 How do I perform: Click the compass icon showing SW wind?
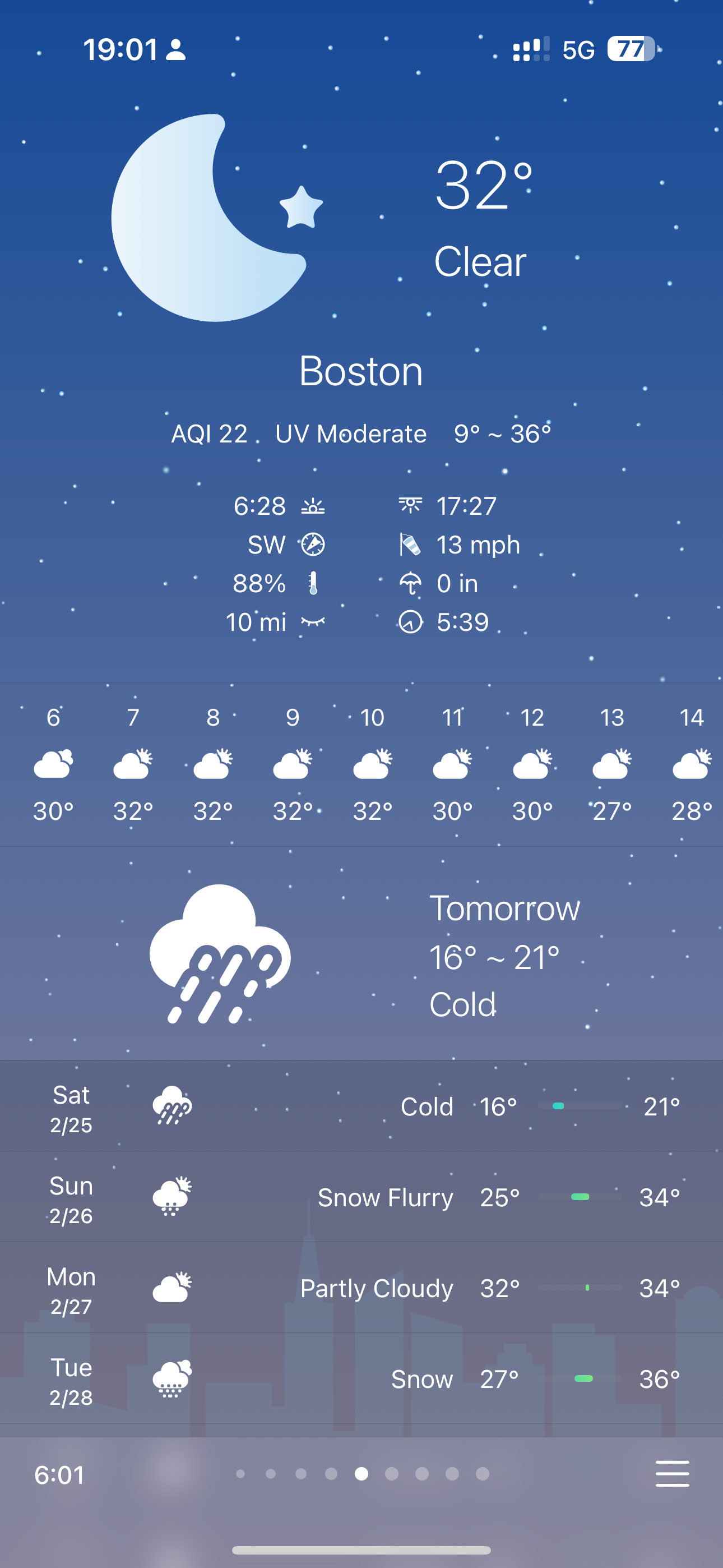(x=312, y=544)
